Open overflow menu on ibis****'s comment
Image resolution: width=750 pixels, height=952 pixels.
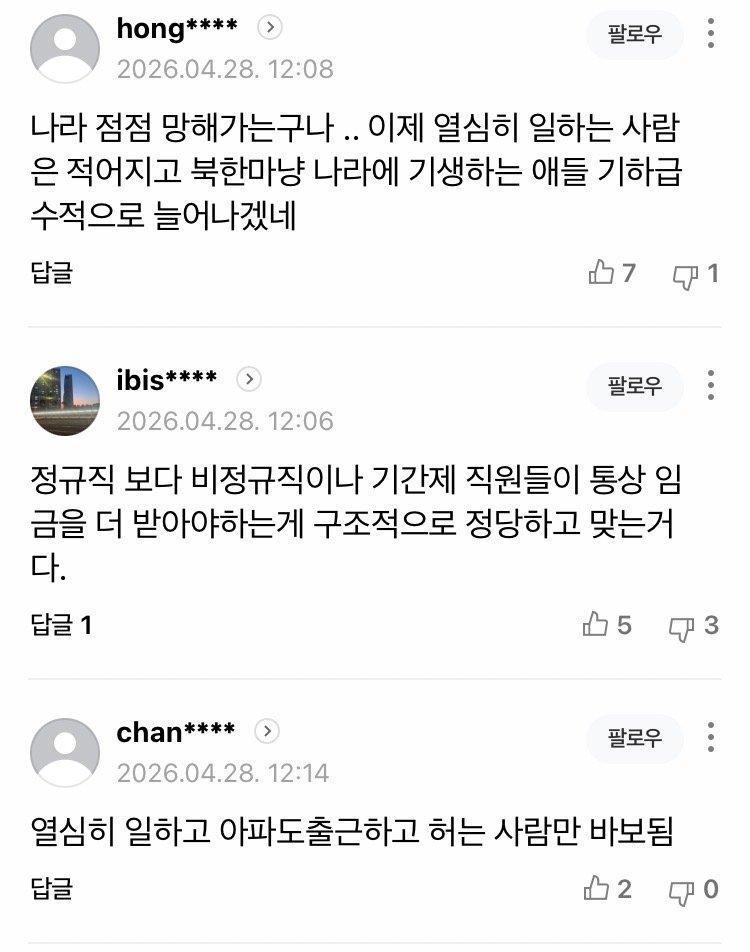(x=711, y=386)
